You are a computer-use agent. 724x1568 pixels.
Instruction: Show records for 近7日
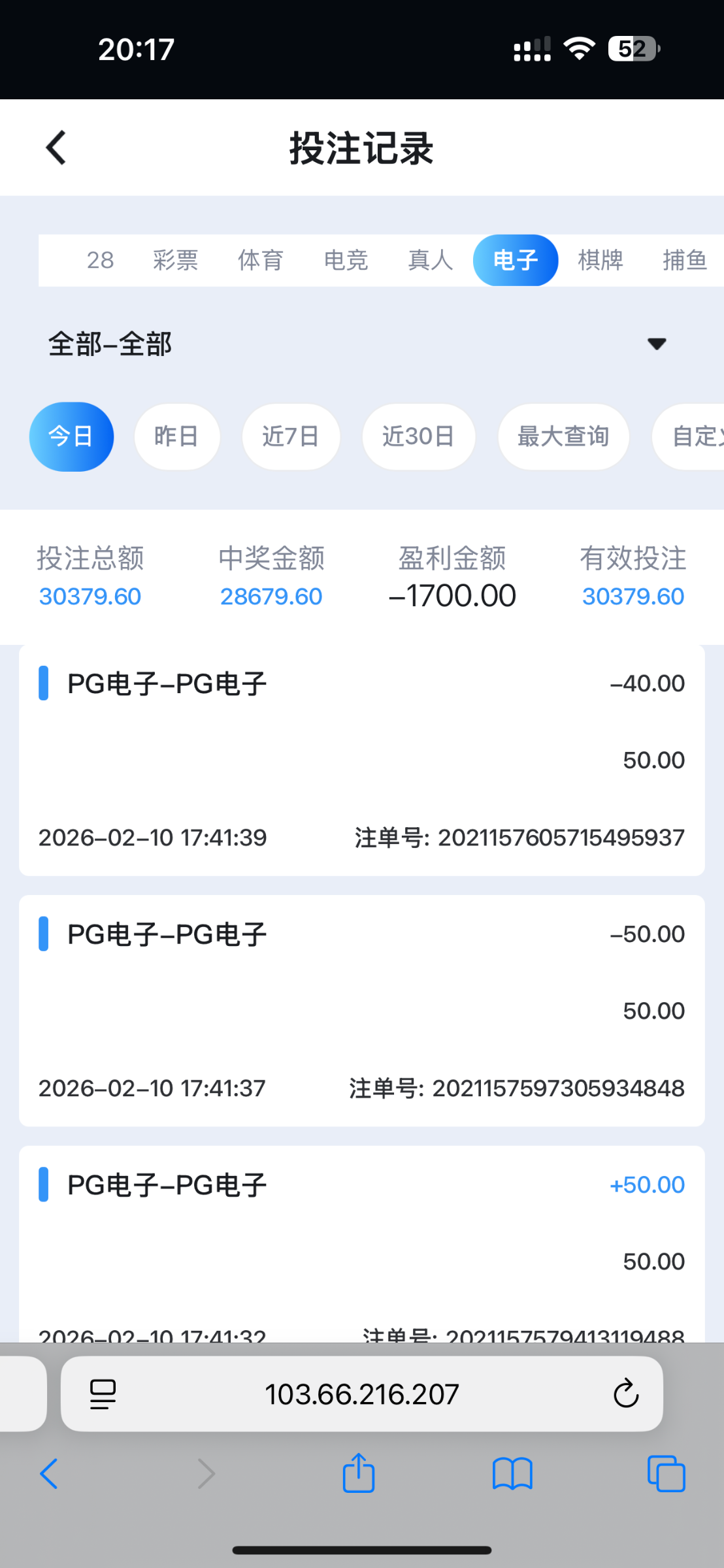(291, 436)
